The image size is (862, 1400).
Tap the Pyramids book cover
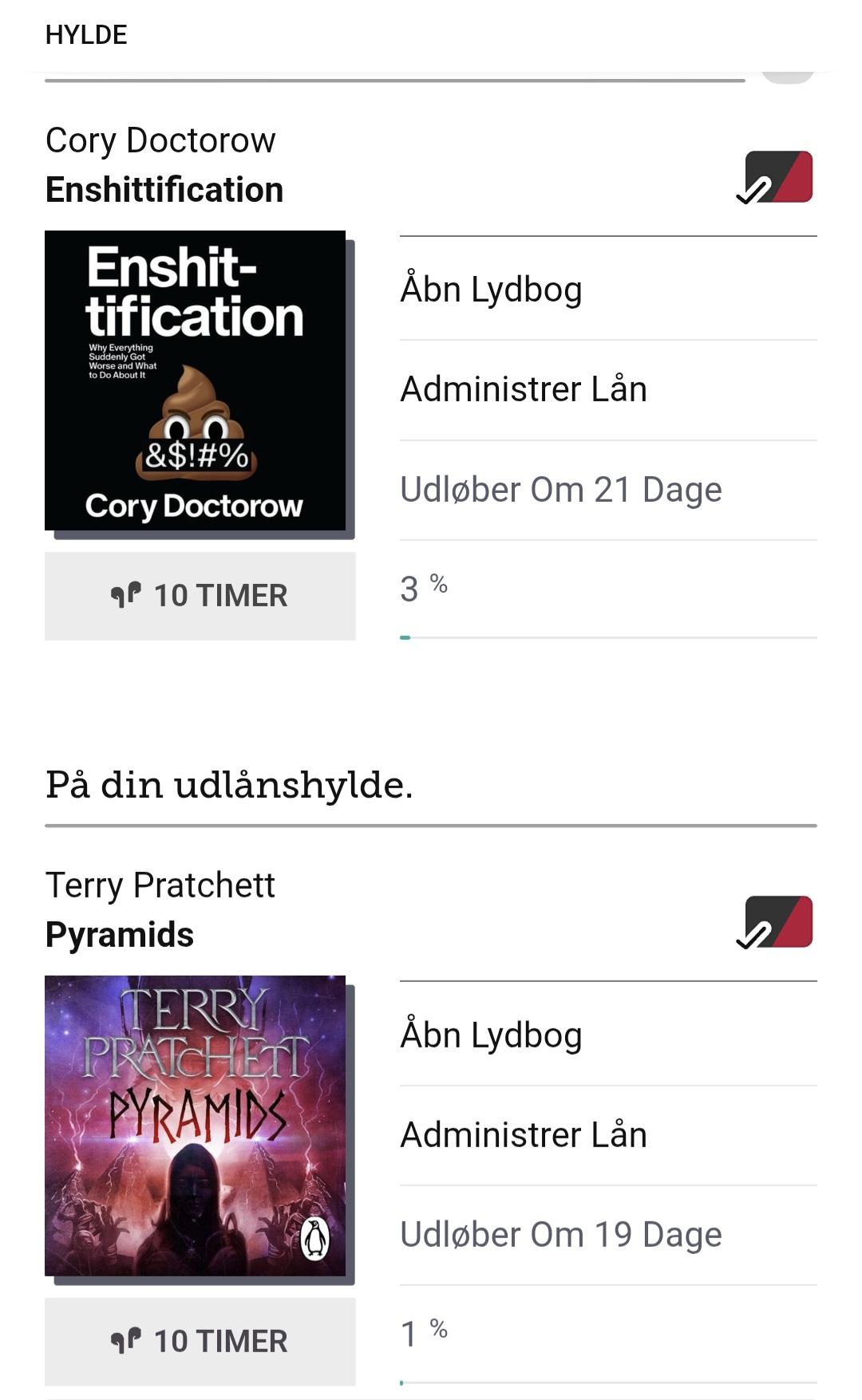click(196, 1126)
